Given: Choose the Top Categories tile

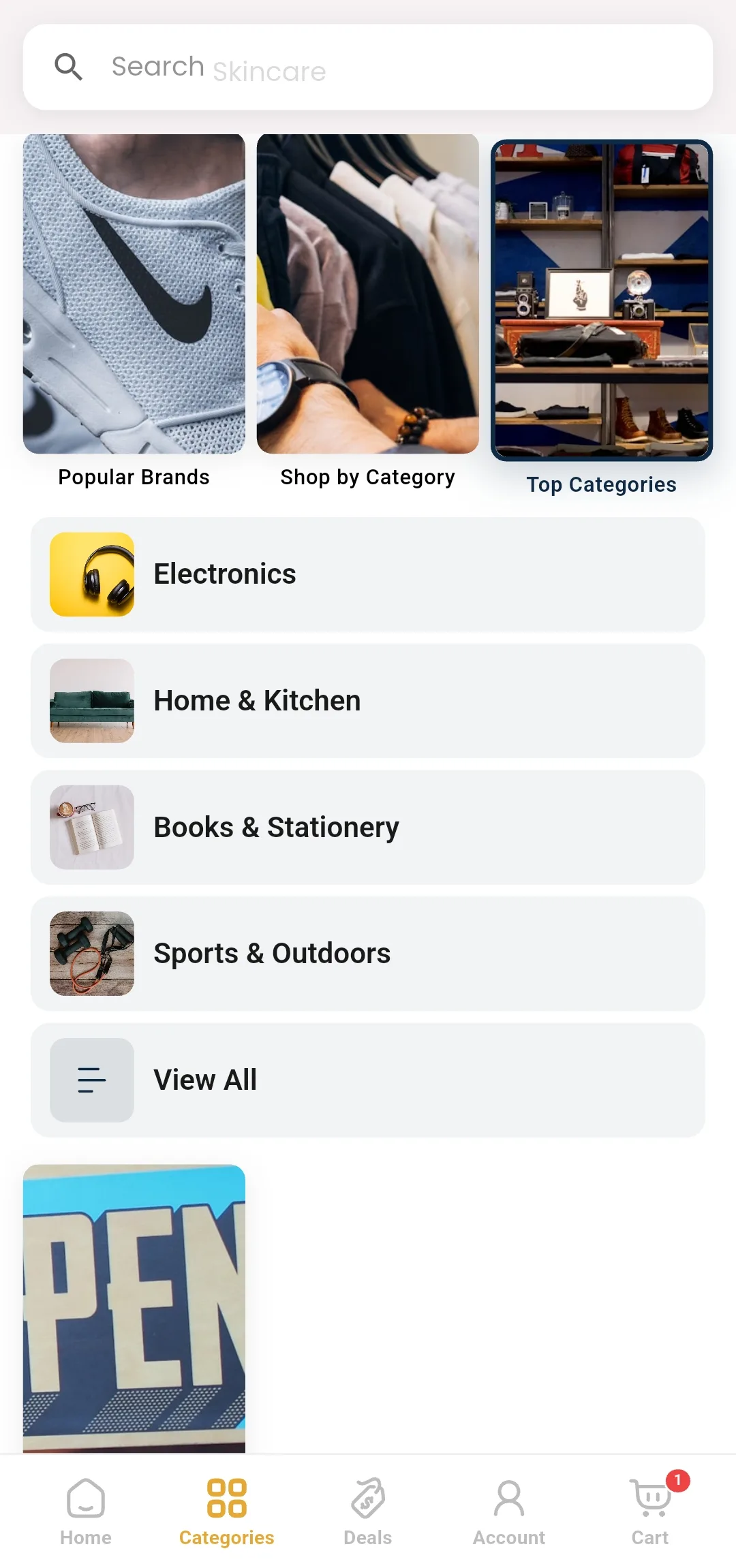Looking at the screenshot, I should point(602,317).
